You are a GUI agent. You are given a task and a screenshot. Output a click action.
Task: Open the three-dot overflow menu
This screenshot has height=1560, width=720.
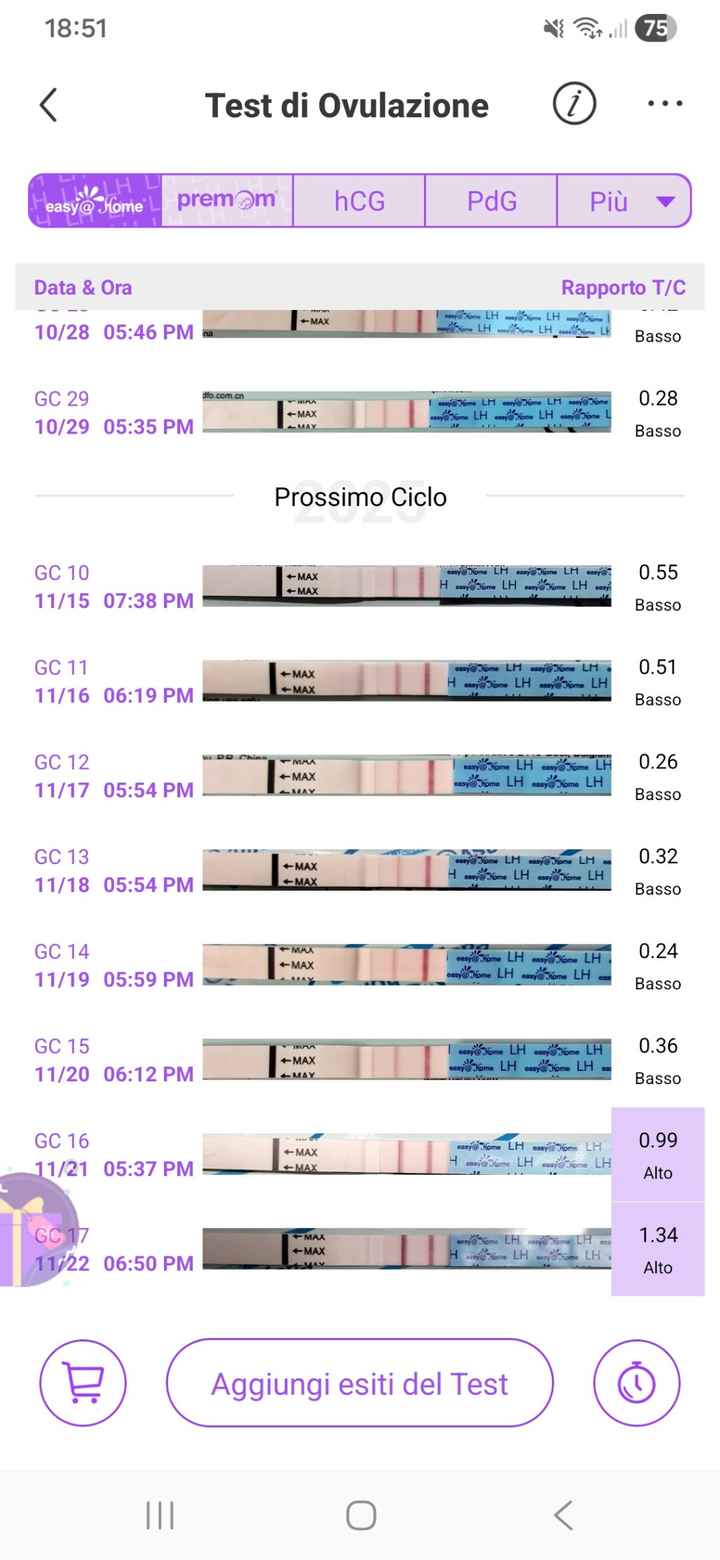664,103
